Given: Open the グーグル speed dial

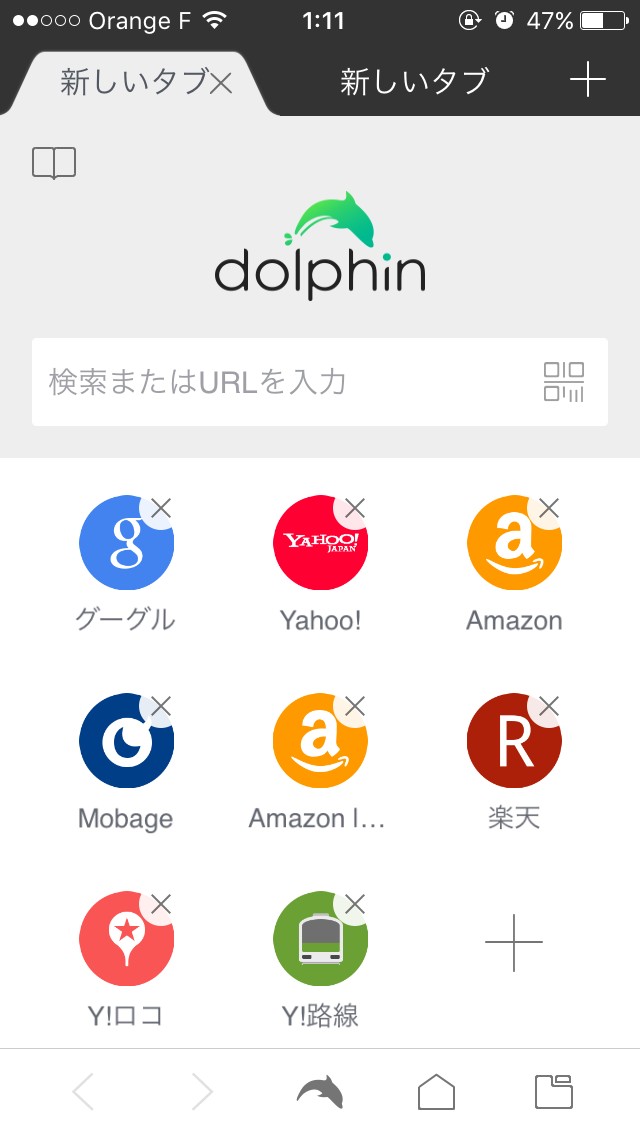Looking at the screenshot, I should pyautogui.click(x=126, y=543).
